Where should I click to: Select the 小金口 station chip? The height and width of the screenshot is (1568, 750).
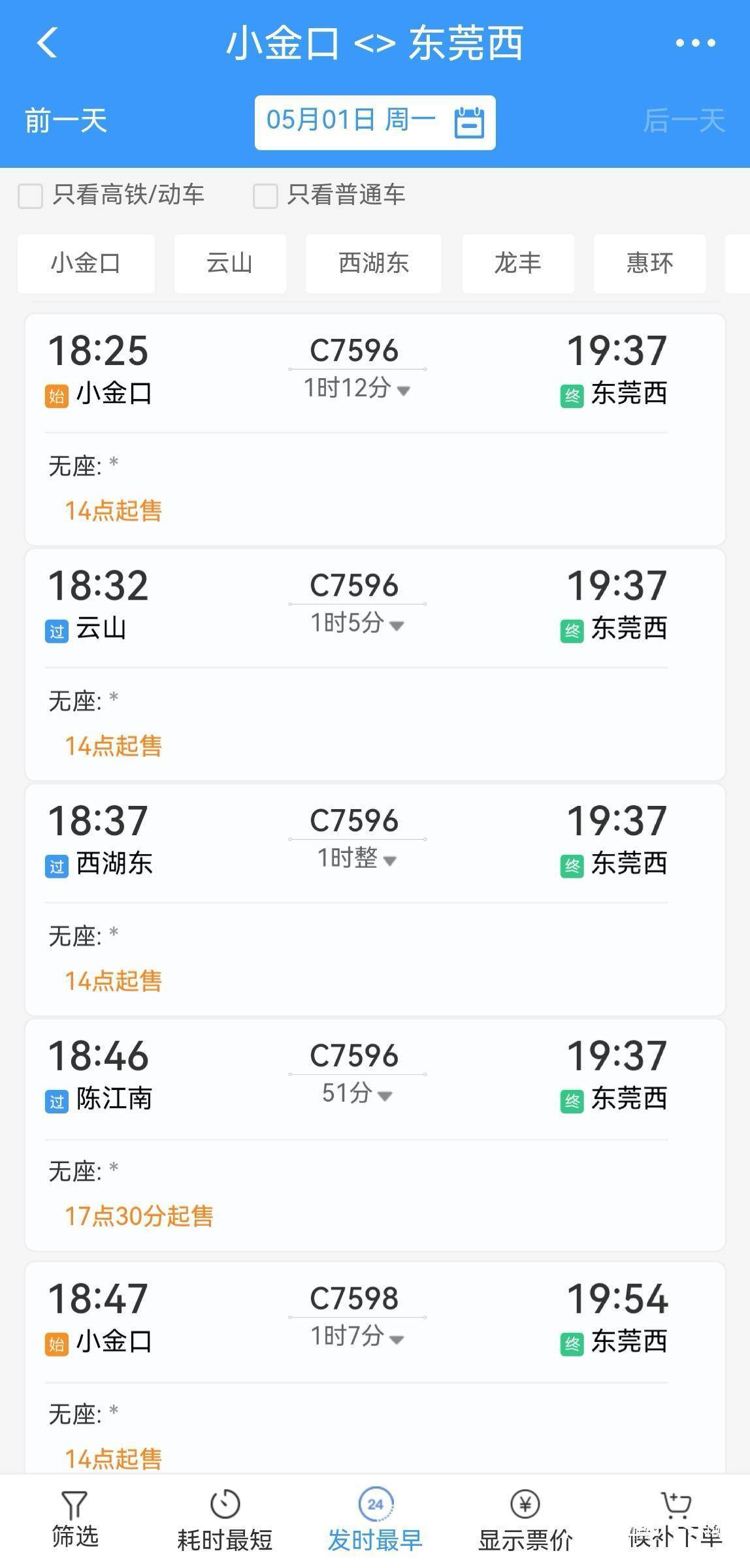click(86, 263)
